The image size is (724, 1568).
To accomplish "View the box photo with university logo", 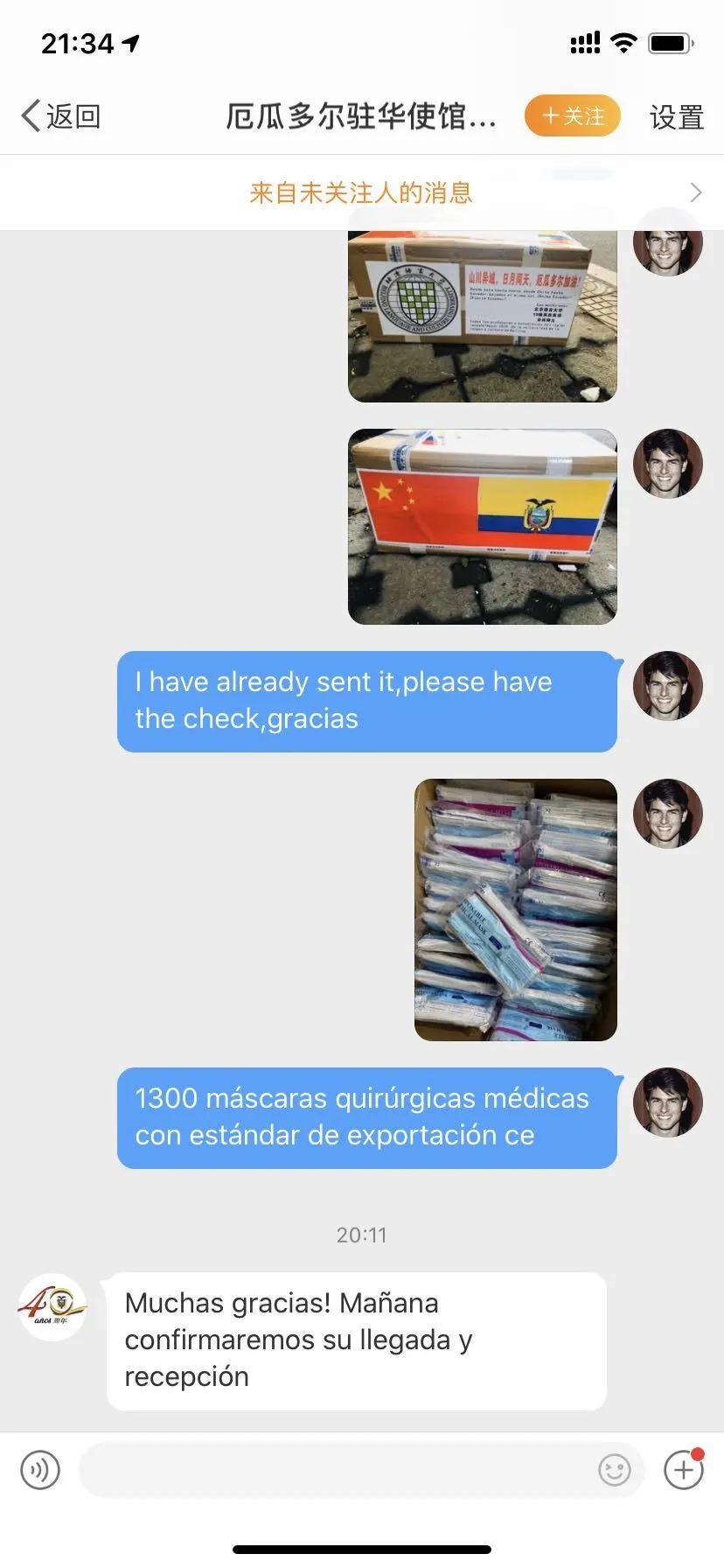I will 482,315.
